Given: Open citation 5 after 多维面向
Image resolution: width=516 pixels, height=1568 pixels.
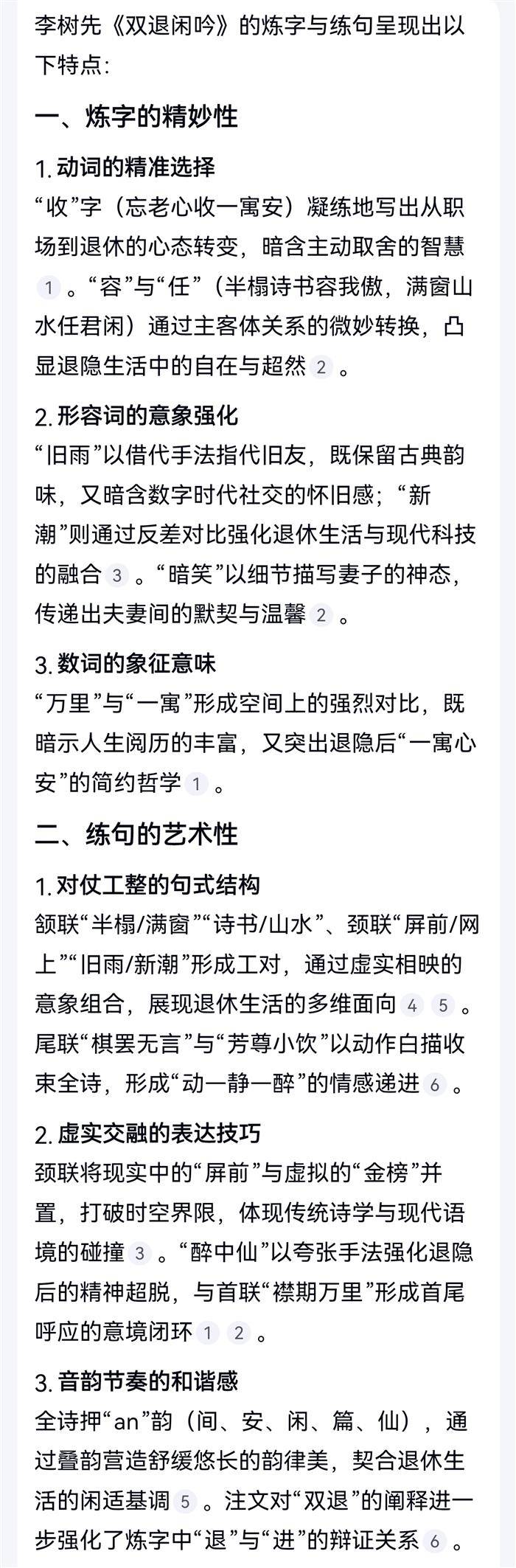Looking at the screenshot, I should 442,1005.
